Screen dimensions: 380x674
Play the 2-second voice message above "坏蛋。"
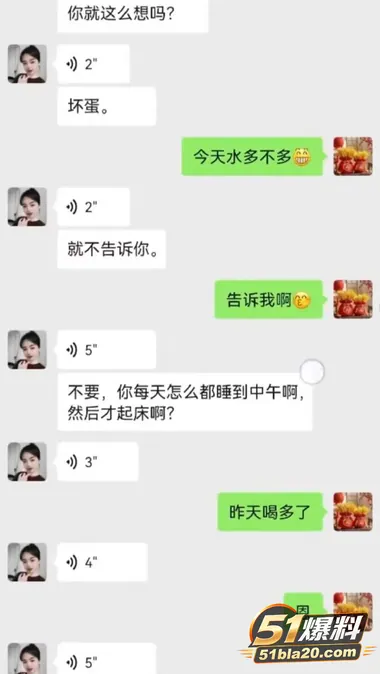[93, 64]
